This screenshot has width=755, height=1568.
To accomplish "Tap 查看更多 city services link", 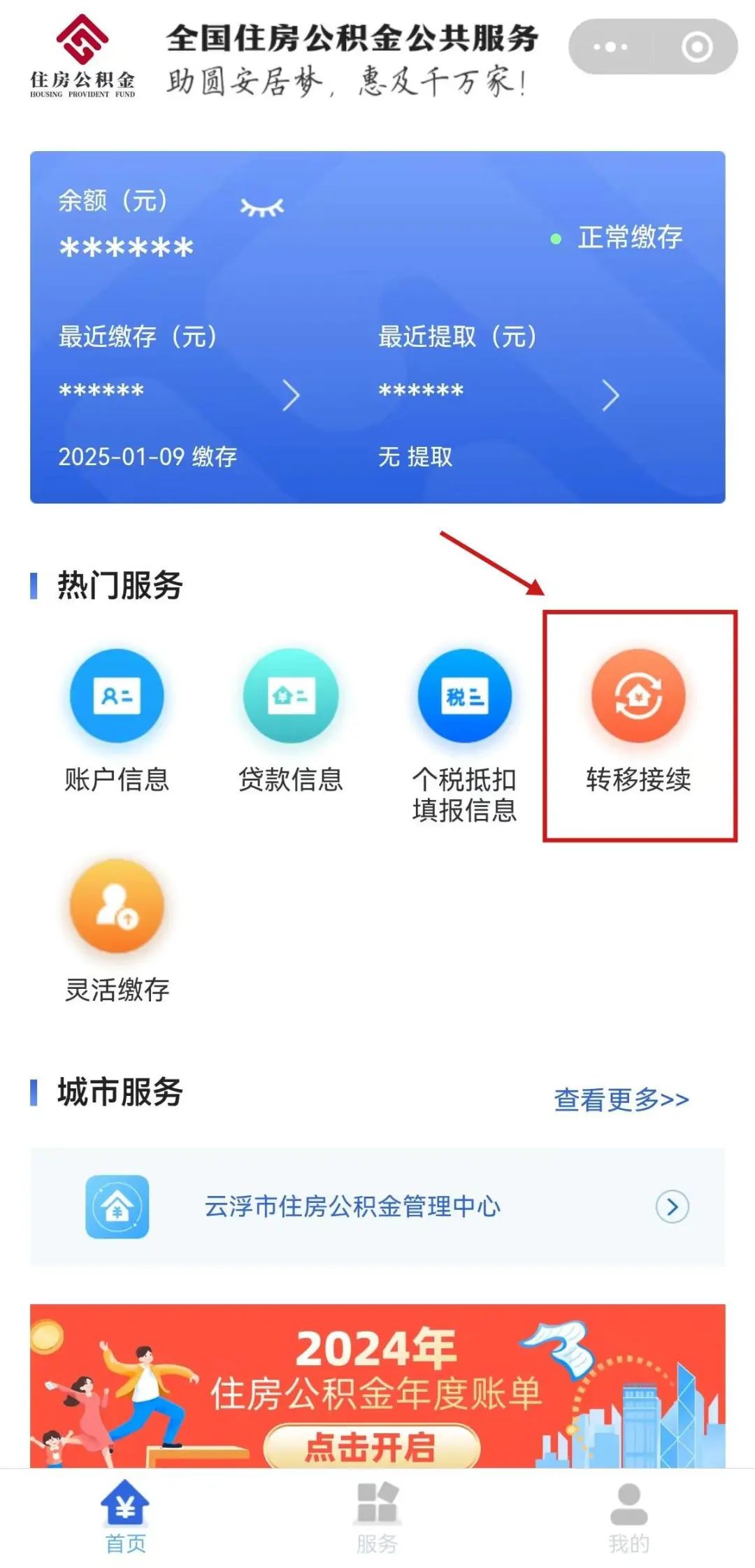I will tap(621, 1099).
